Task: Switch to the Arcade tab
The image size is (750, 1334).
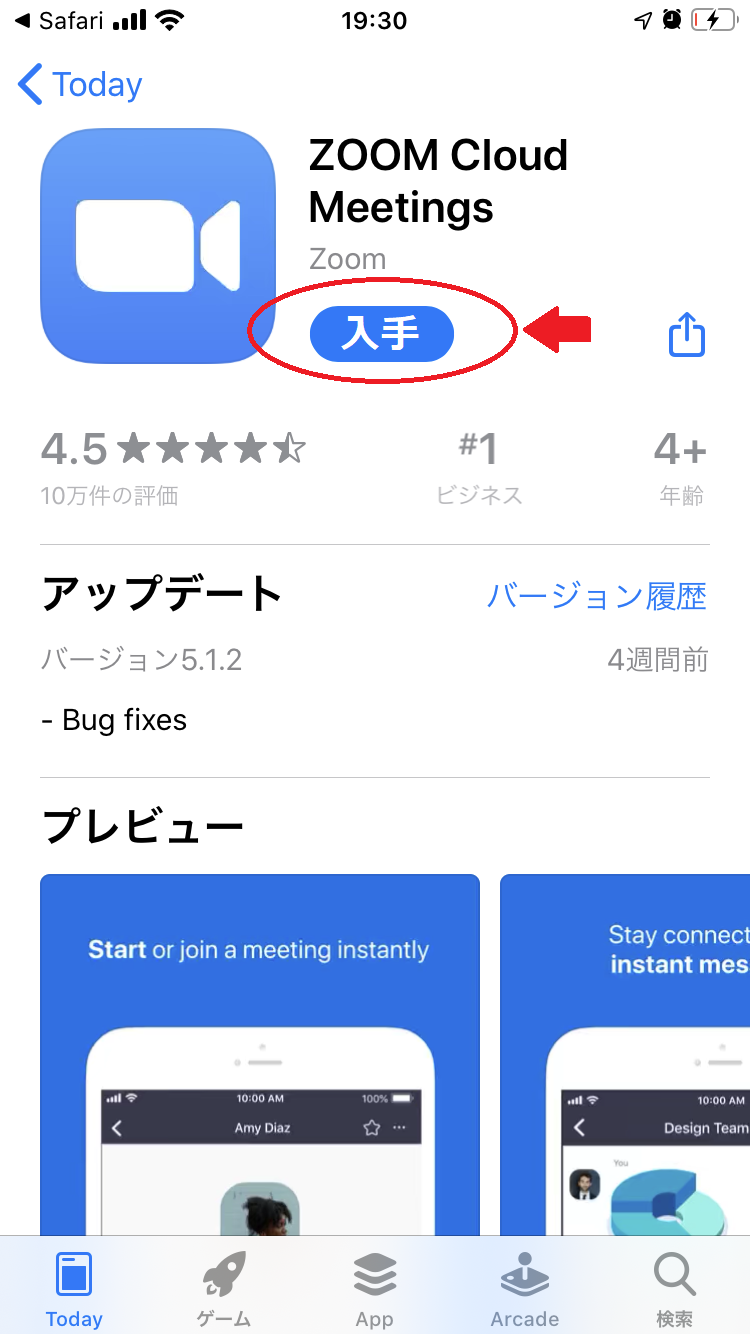Action: pyautogui.click(x=524, y=1288)
